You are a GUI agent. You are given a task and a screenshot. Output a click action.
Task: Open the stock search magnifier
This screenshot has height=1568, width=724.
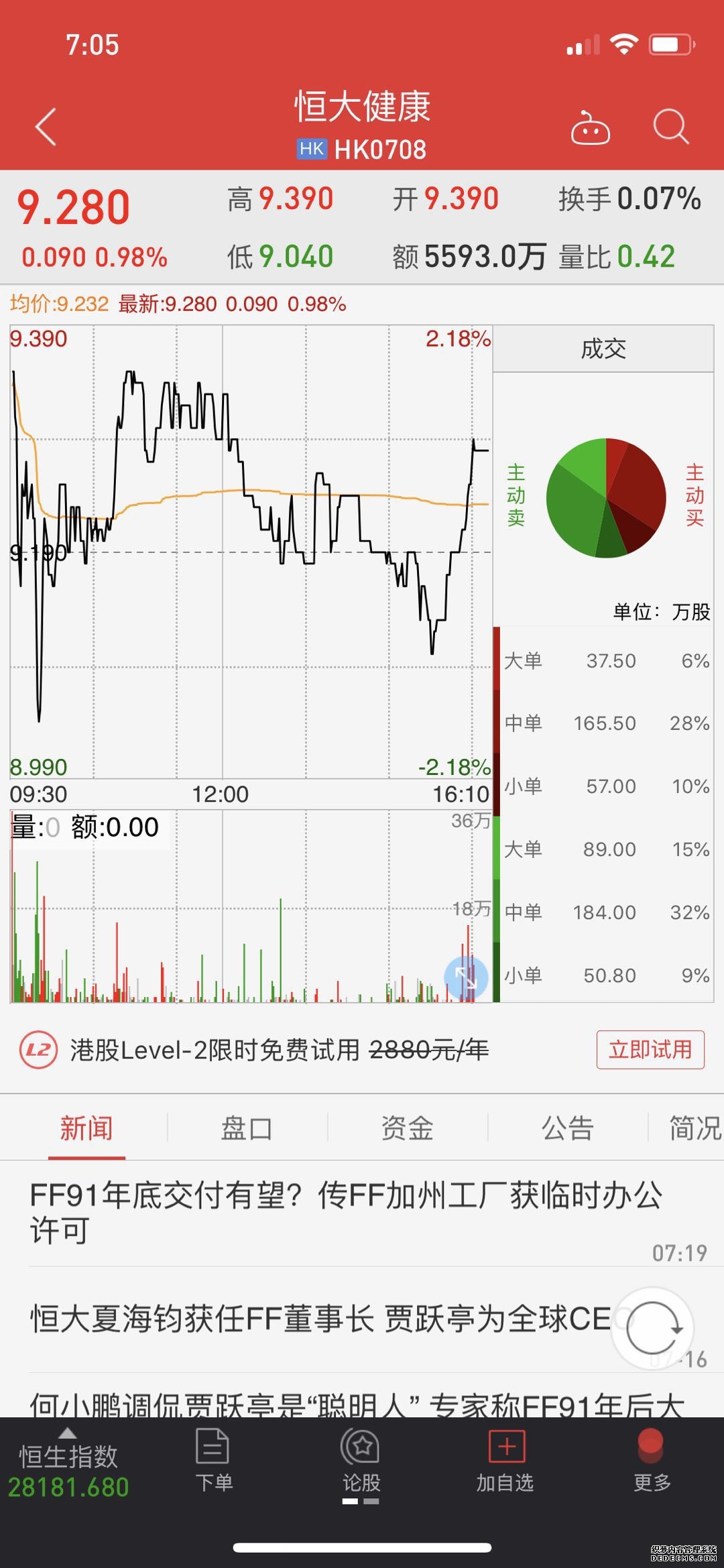(670, 127)
